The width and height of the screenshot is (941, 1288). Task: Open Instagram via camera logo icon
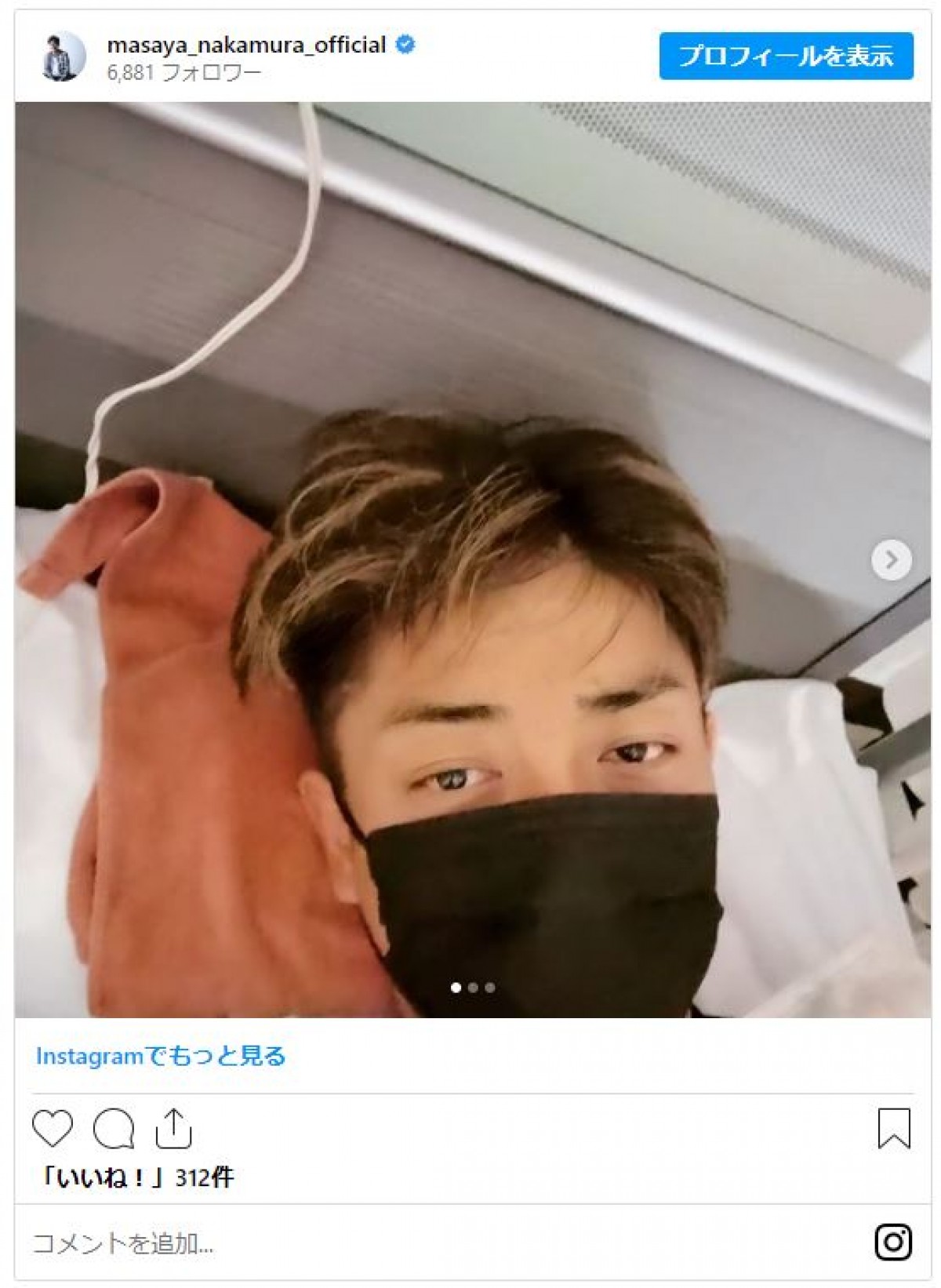coord(893,1242)
